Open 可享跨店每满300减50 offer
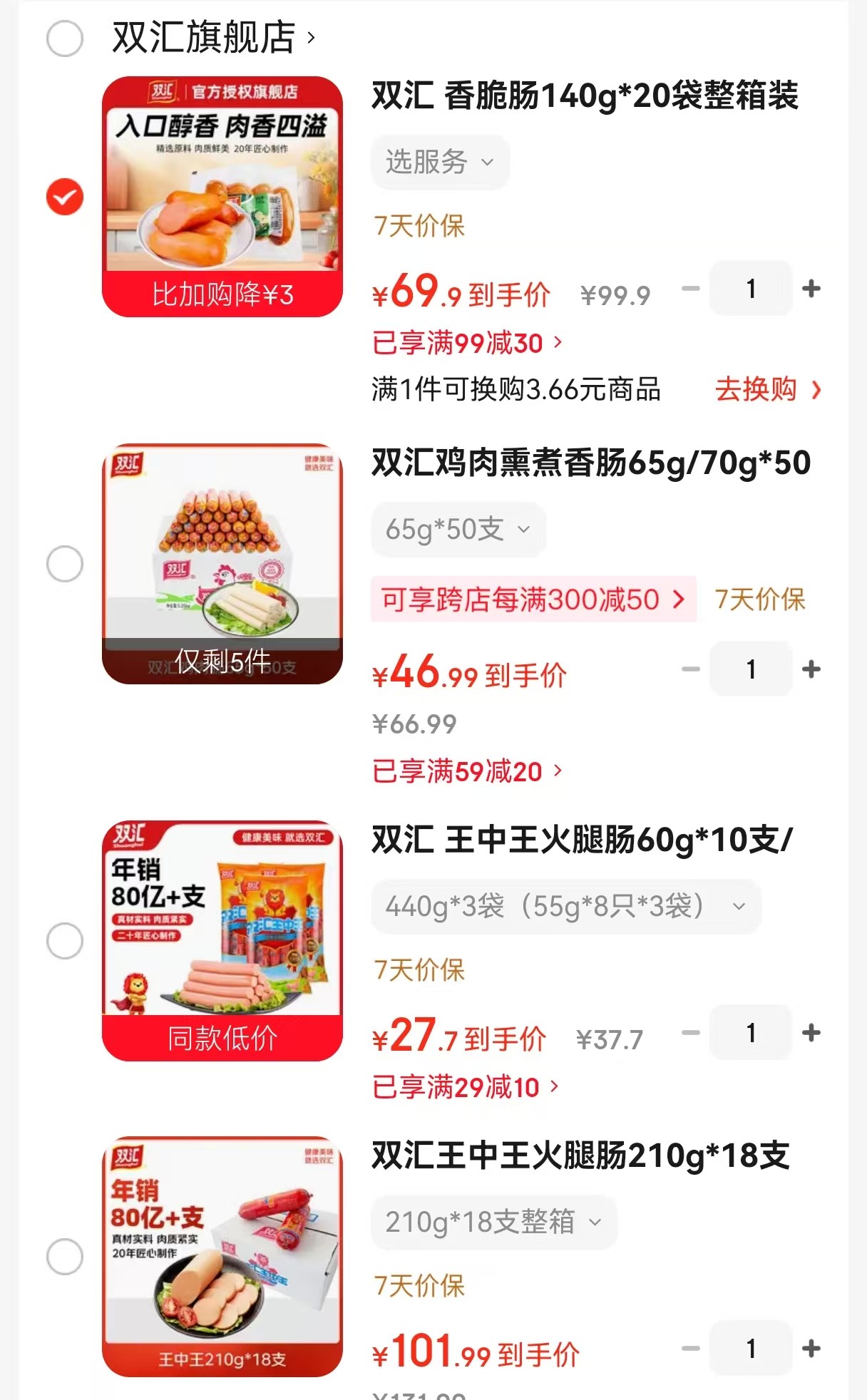Image resolution: width=867 pixels, height=1400 pixels. (x=533, y=599)
